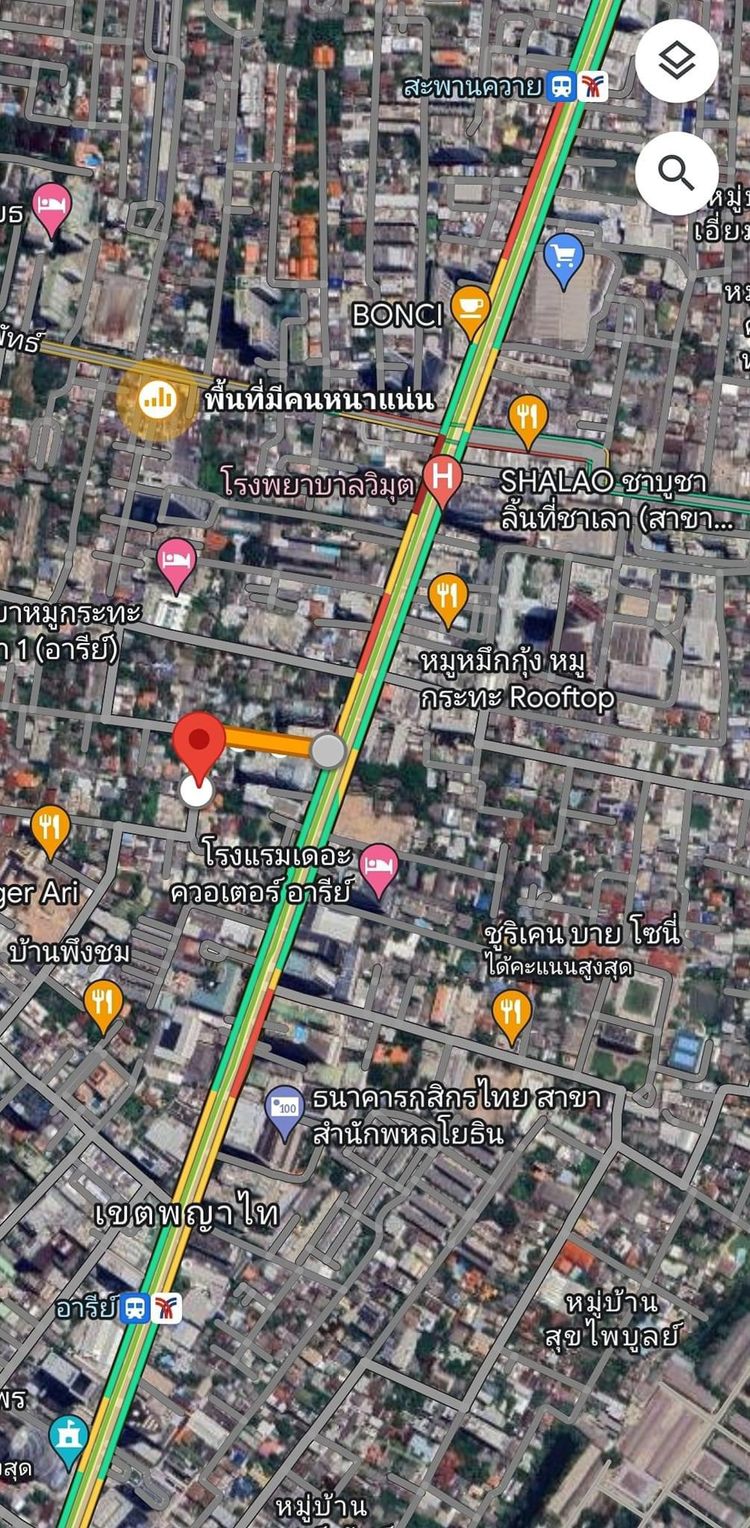Screen dimensions: 750x1528
Task: Open the busy area พื้นที่มีคนหนาแน่น marker
Action: [x=157, y=401]
